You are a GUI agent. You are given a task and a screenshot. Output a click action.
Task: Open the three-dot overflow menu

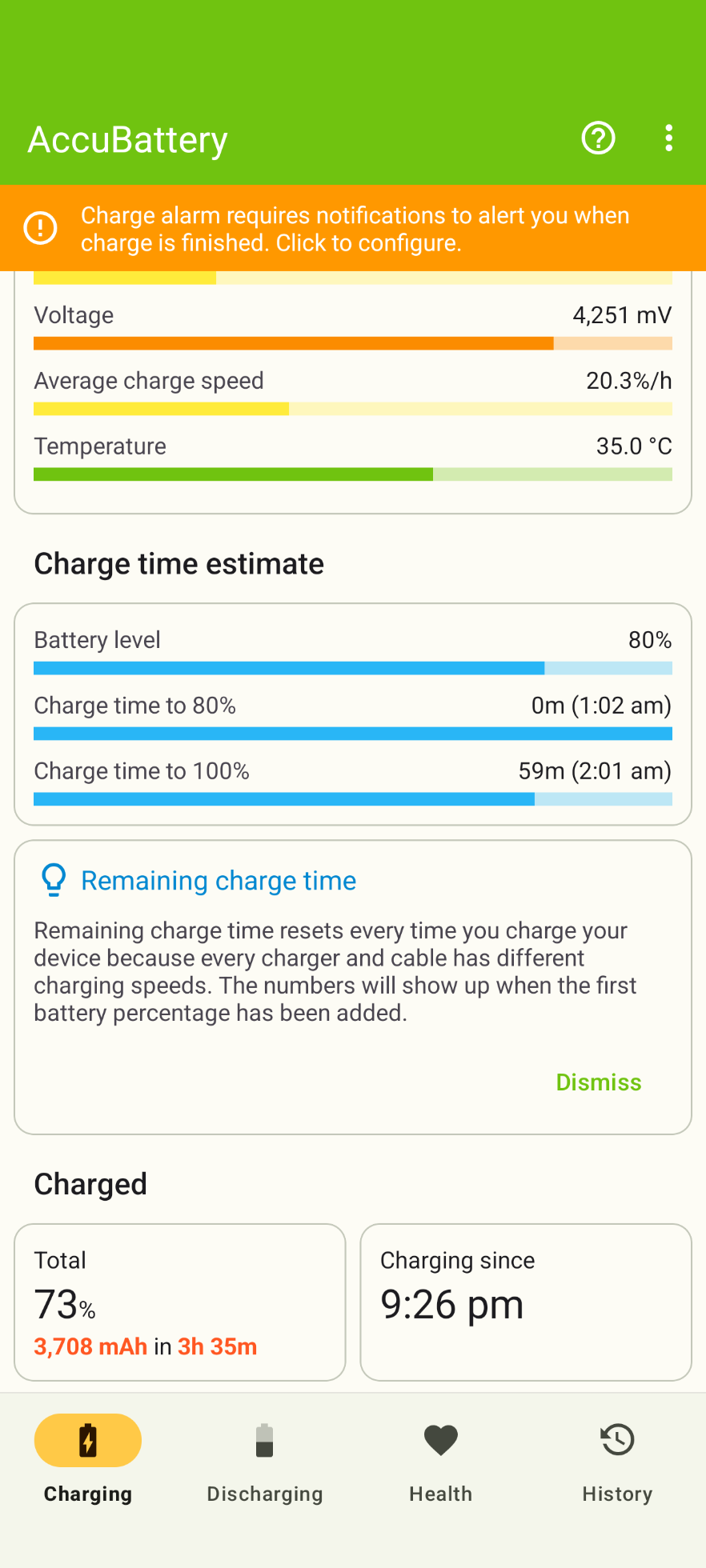(668, 138)
